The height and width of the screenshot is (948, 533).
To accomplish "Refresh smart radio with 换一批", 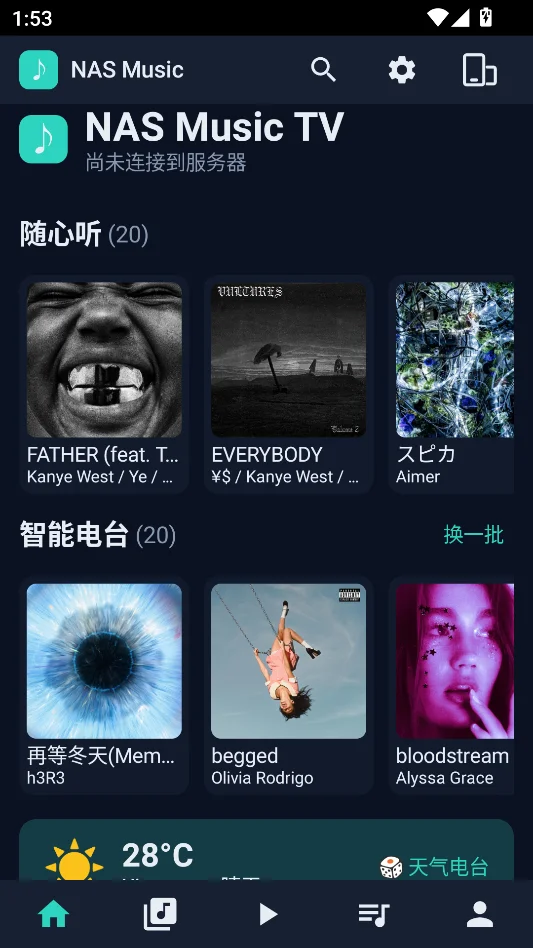I will [x=473, y=535].
